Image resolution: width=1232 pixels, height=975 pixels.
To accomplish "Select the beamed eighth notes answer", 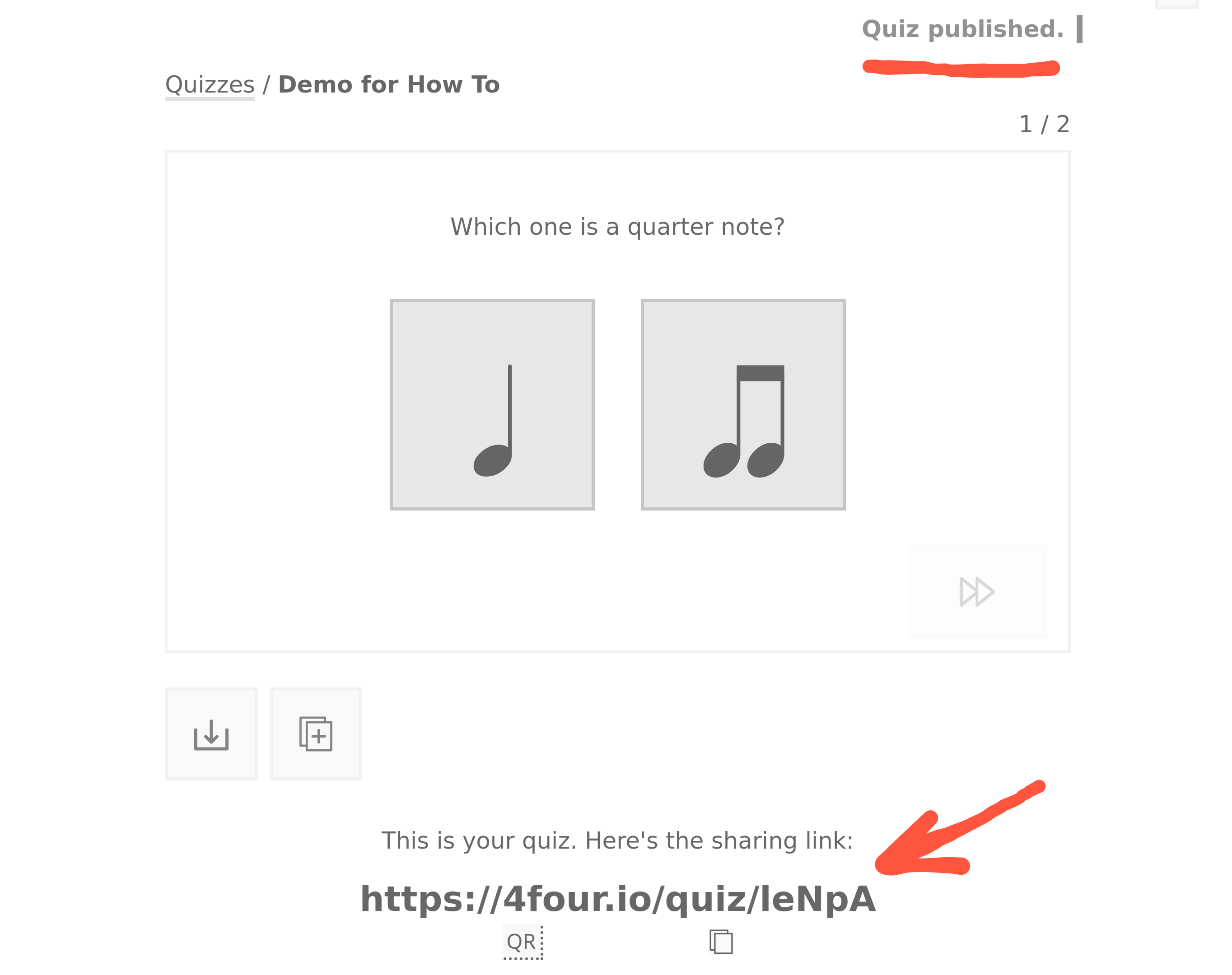I will [x=742, y=404].
